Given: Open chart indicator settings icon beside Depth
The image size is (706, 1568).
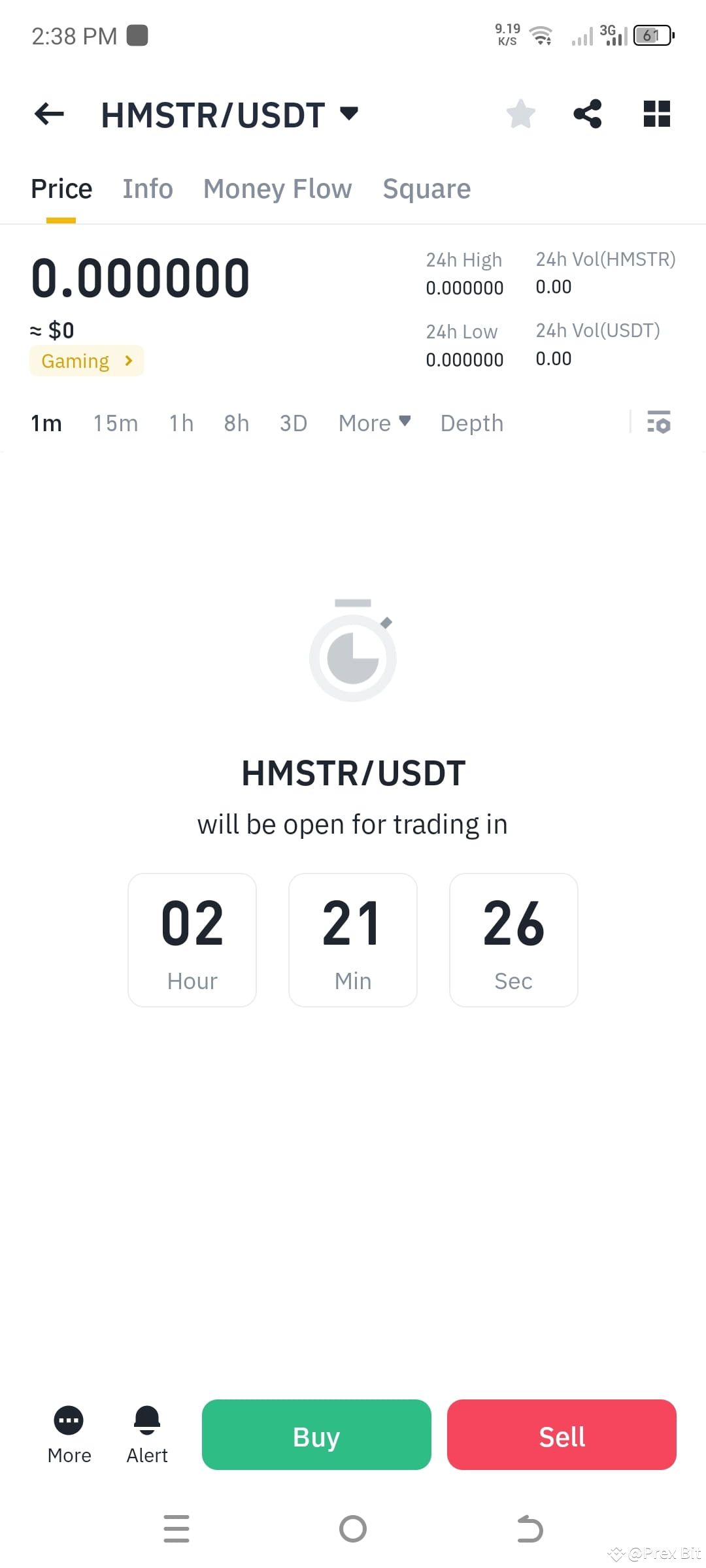Looking at the screenshot, I should pos(658,423).
